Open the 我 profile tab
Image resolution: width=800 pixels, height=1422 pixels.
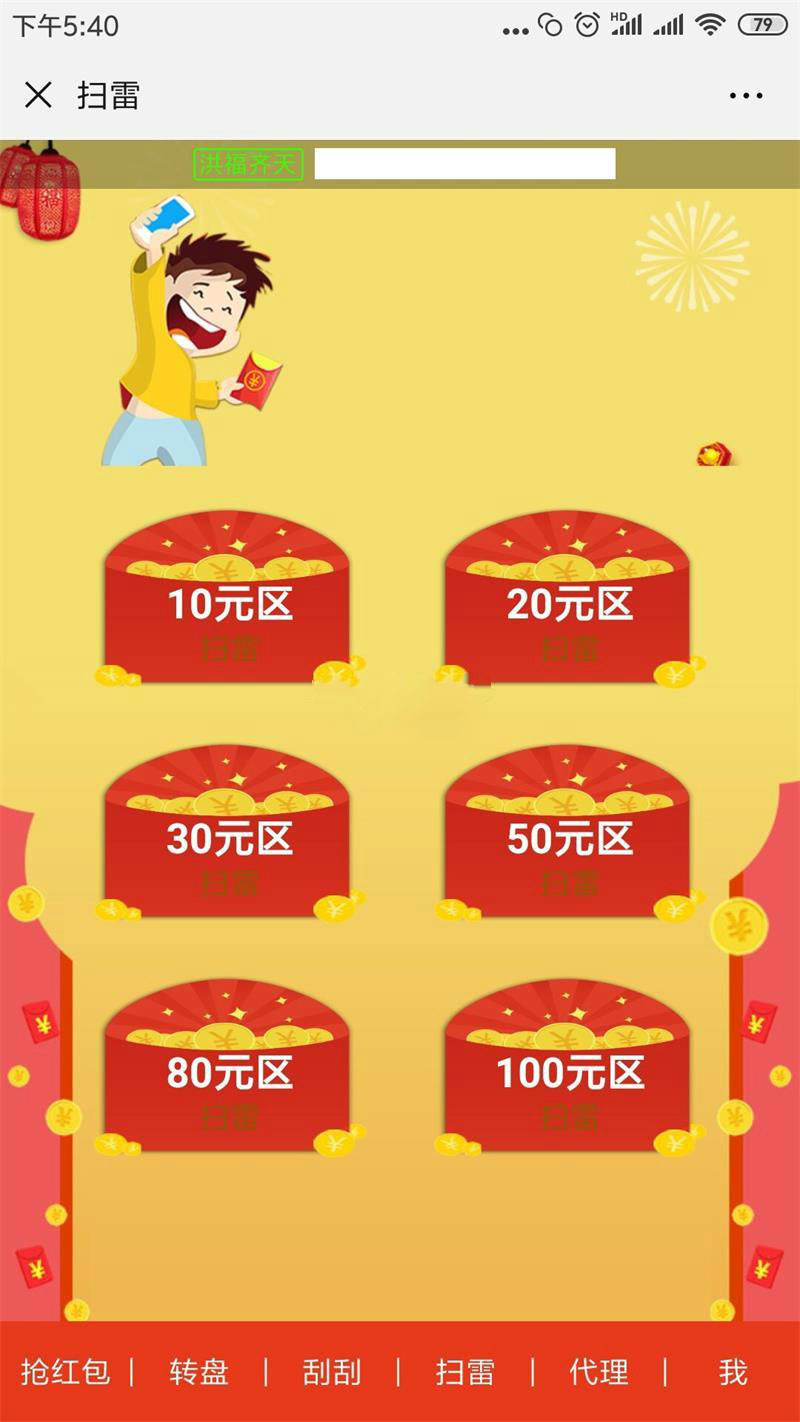[x=732, y=1372]
